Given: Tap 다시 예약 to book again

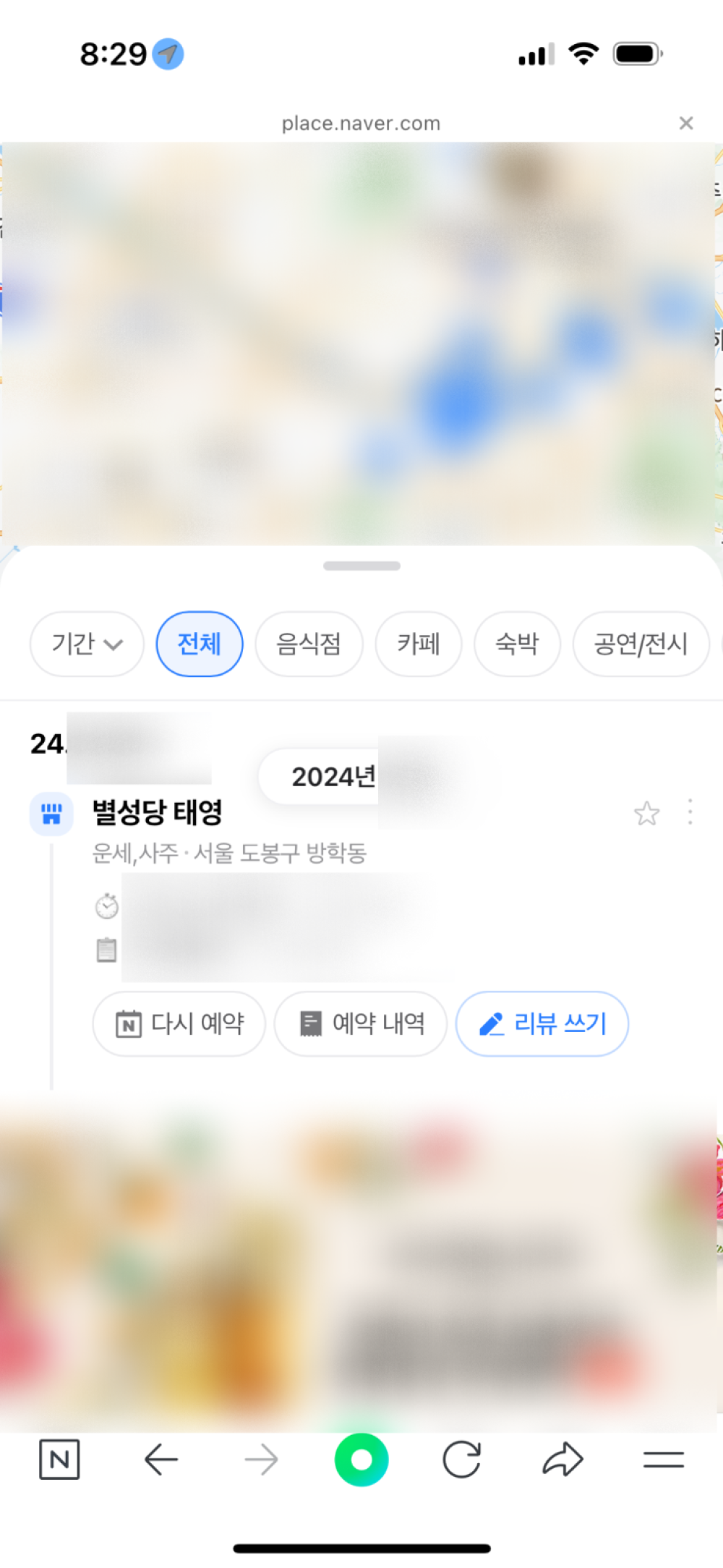Looking at the screenshot, I should point(179,1023).
